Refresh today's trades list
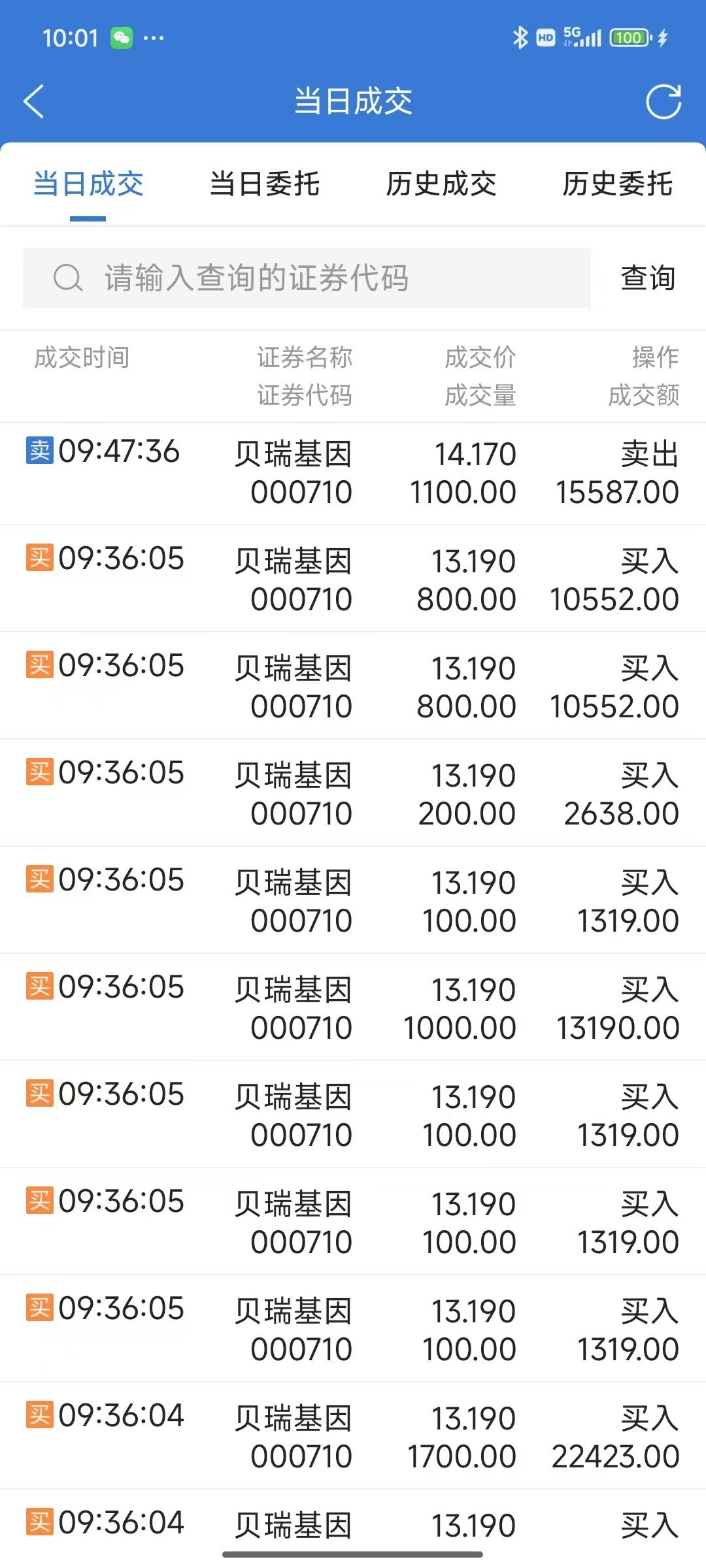This screenshot has width=706, height=1568. [x=664, y=102]
